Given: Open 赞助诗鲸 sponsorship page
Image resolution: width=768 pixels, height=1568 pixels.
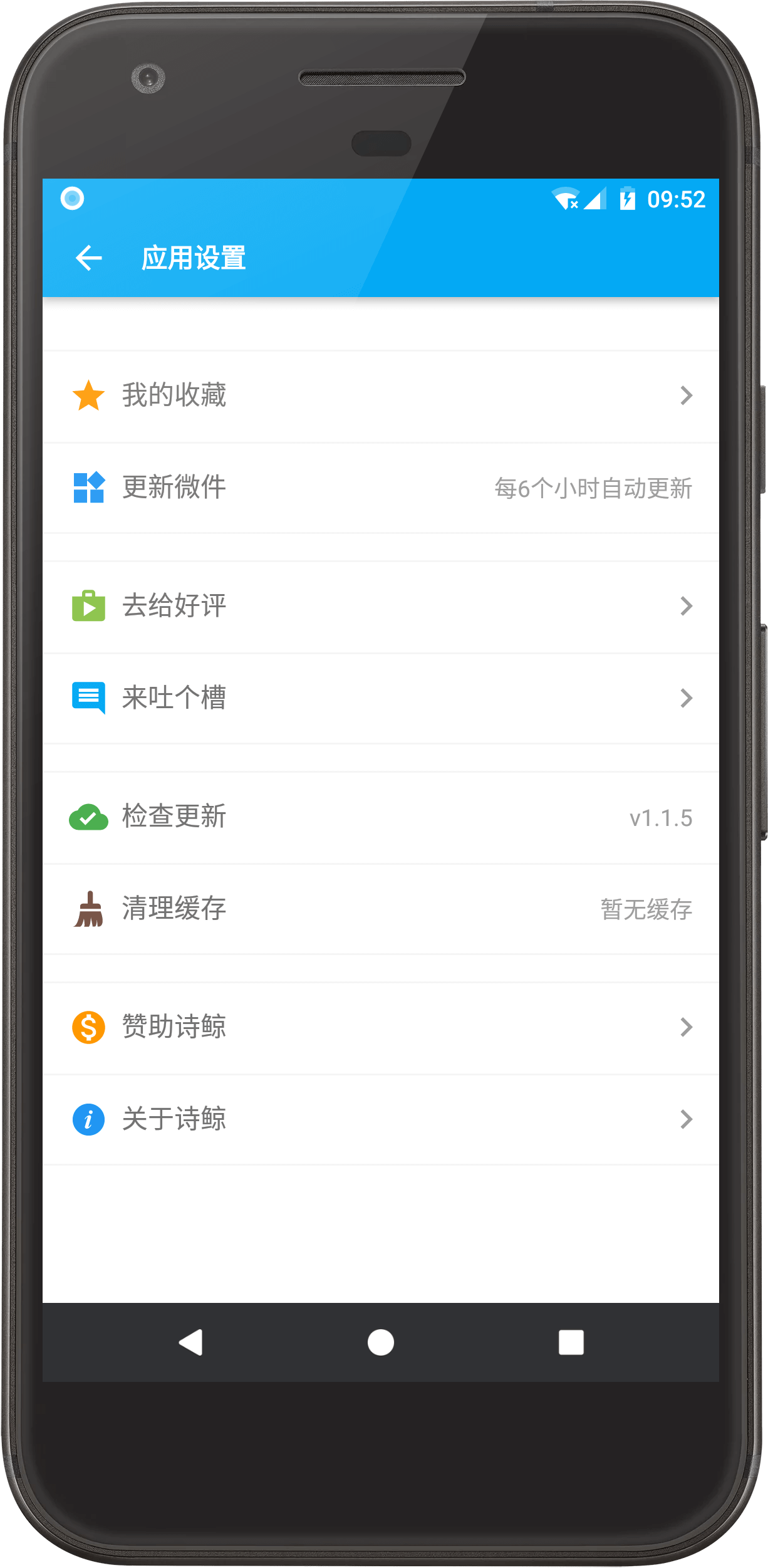Looking at the screenshot, I should (x=380, y=1028).
